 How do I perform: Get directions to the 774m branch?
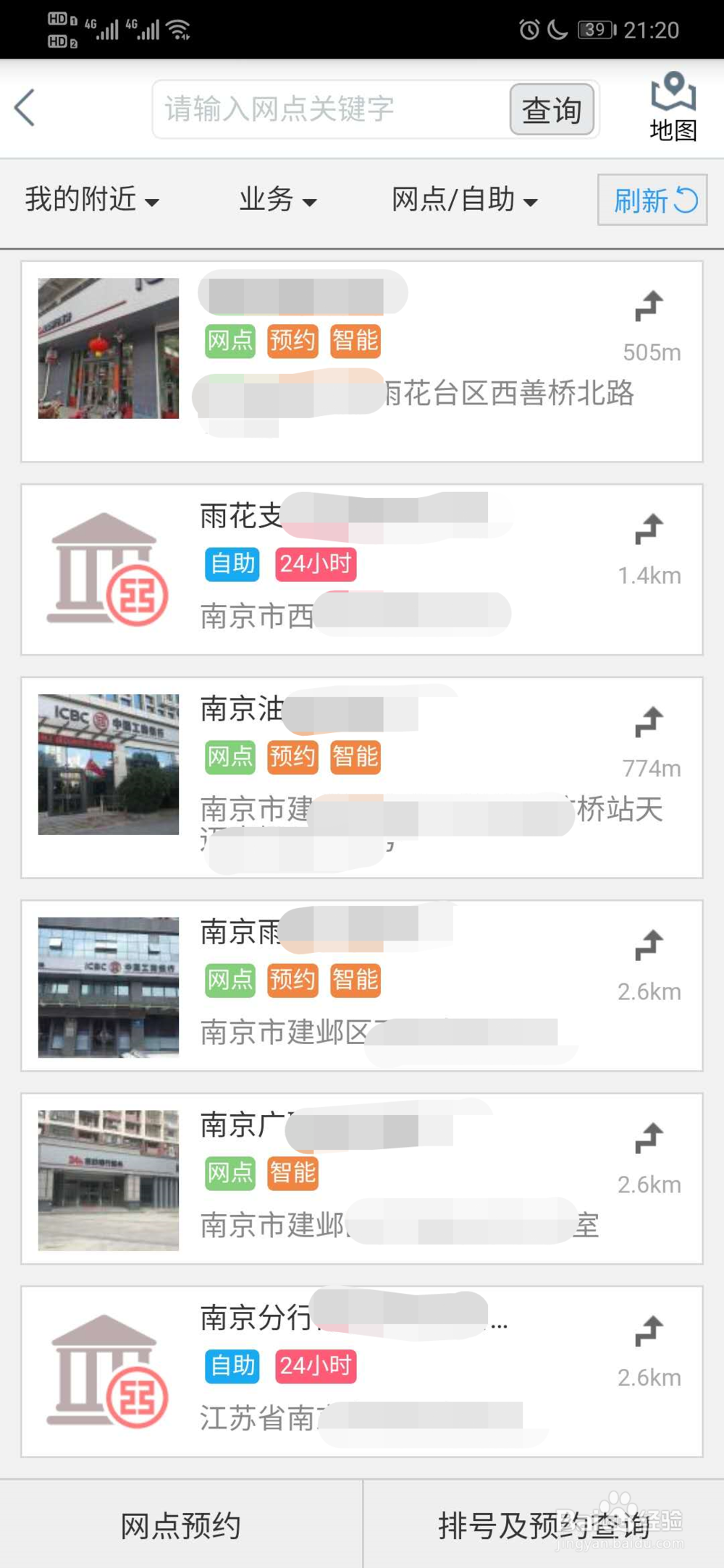click(x=649, y=722)
